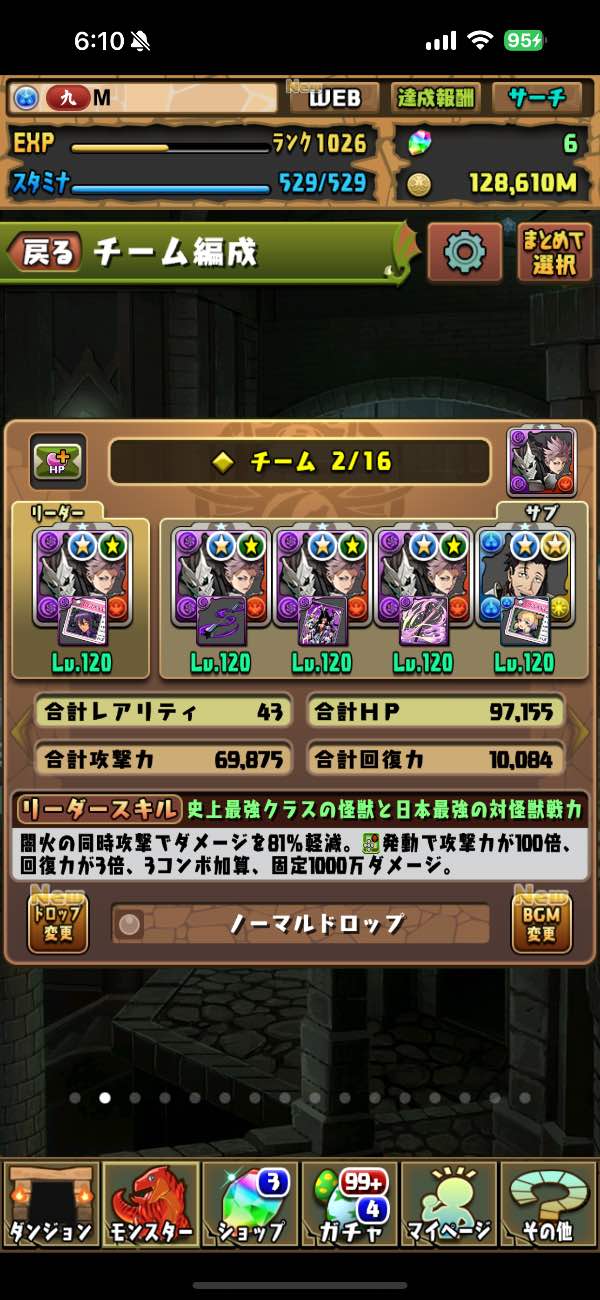Viewport: 600px width, 1300px height.
Task: Open the ノーマルドロップ selector
Action: [301, 924]
